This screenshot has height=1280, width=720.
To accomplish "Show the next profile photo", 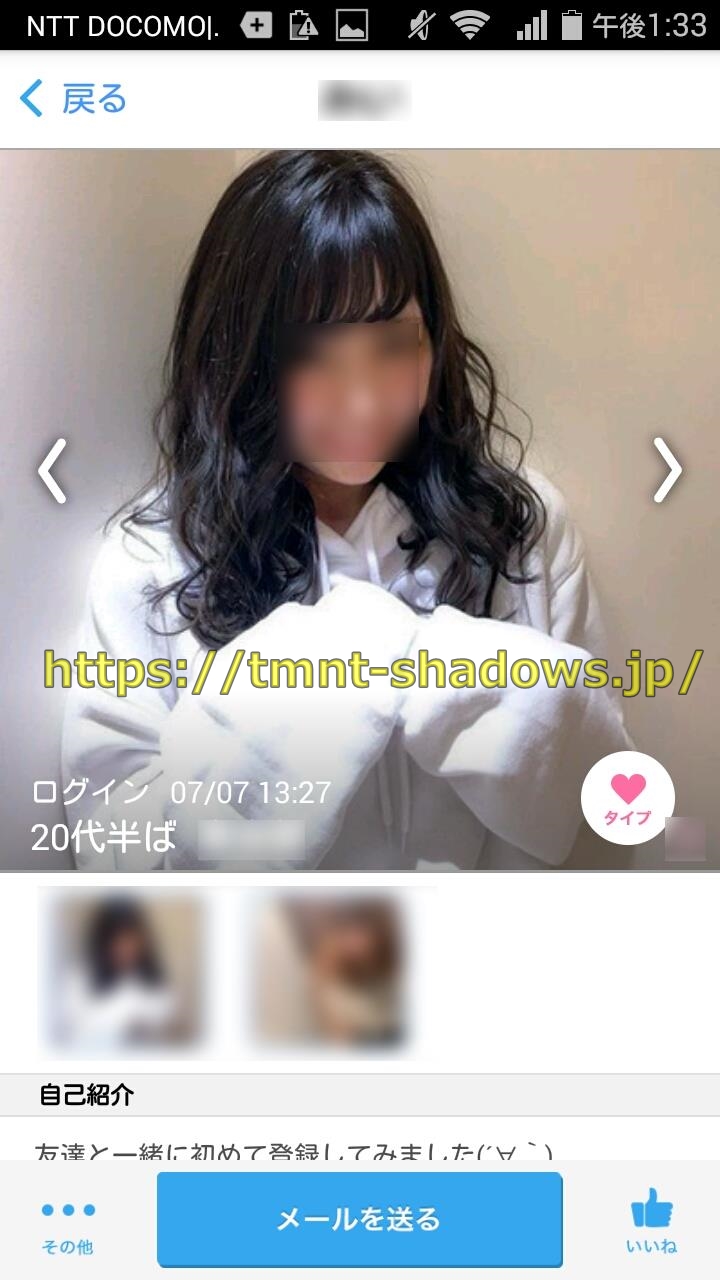I will (x=667, y=469).
